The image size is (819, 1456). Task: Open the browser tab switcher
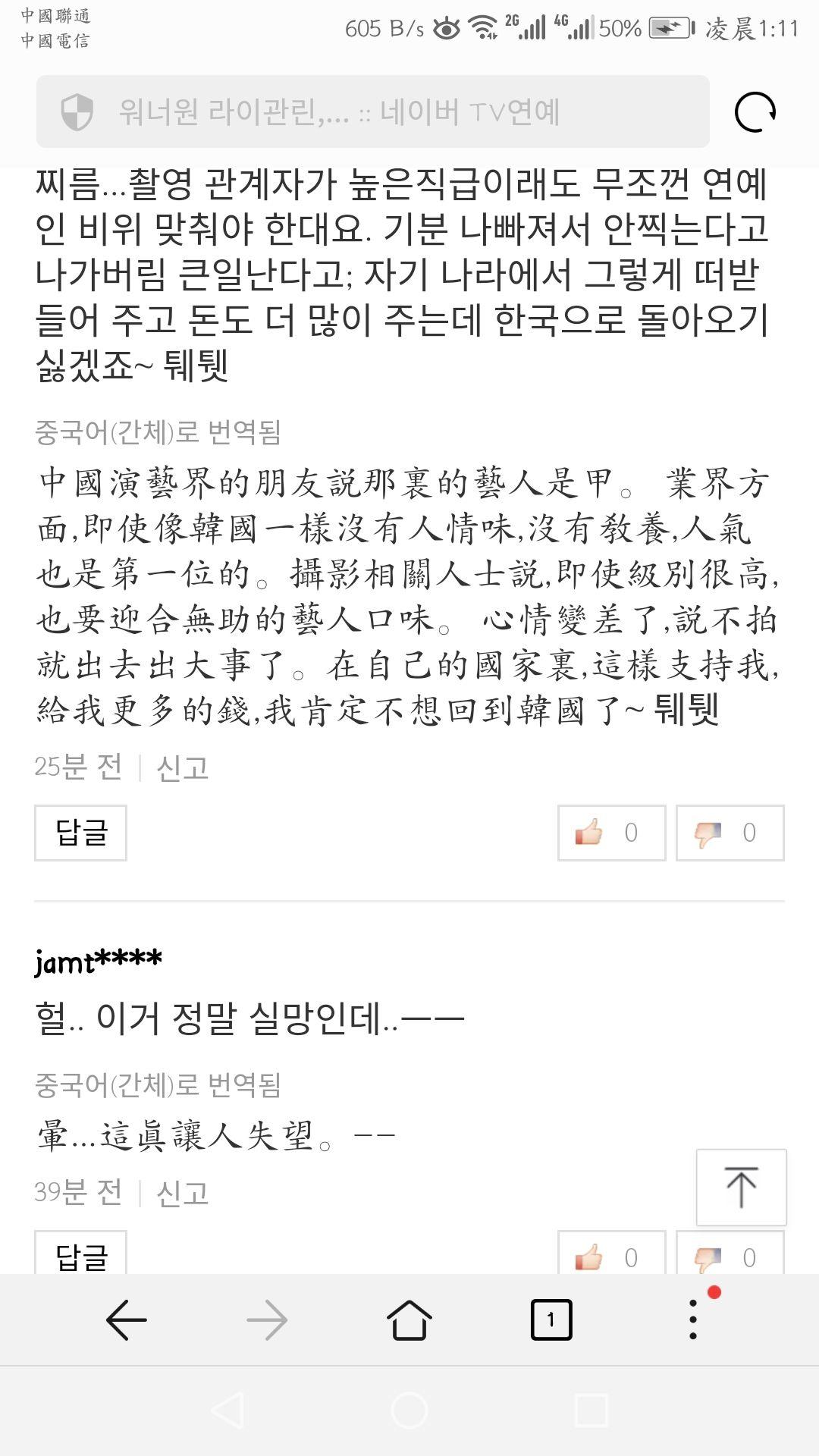pyautogui.click(x=551, y=1320)
